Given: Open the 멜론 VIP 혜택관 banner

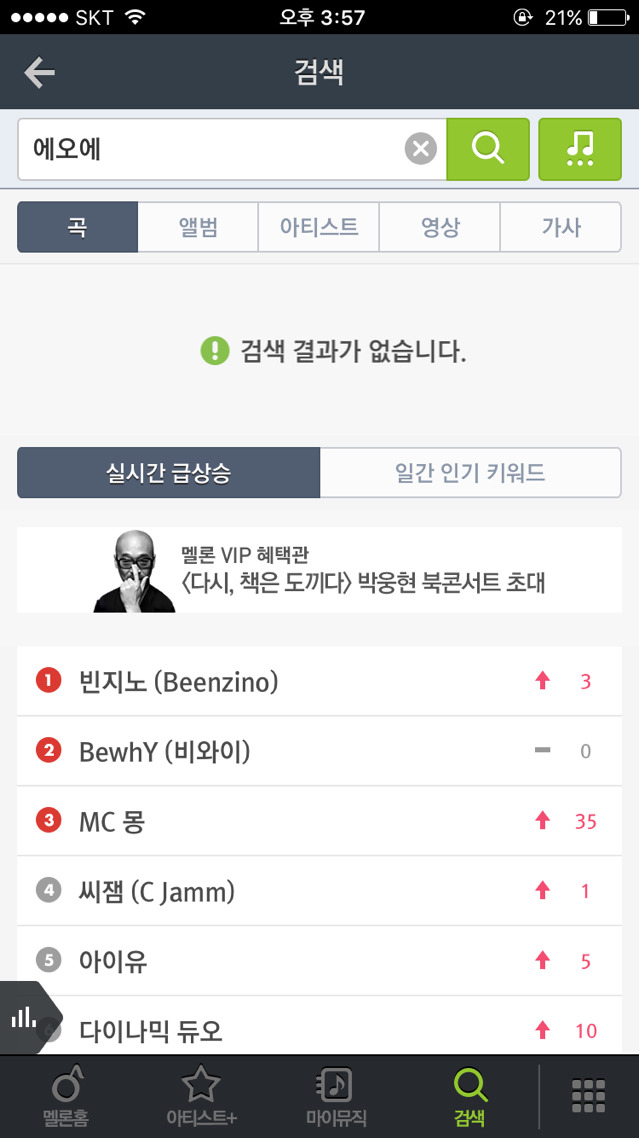Looking at the screenshot, I should click(x=319, y=570).
